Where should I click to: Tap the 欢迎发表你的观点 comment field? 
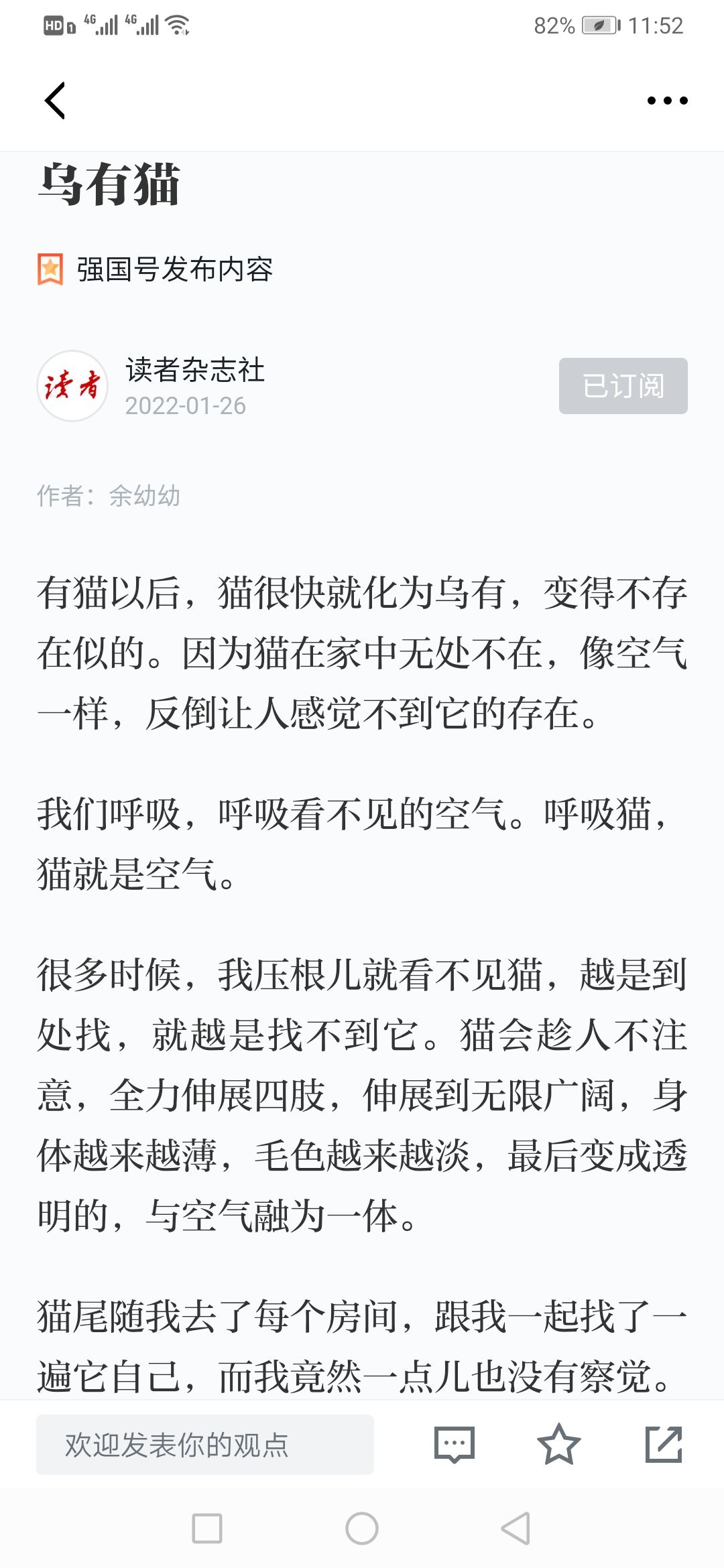click(x=205, y=1445)
